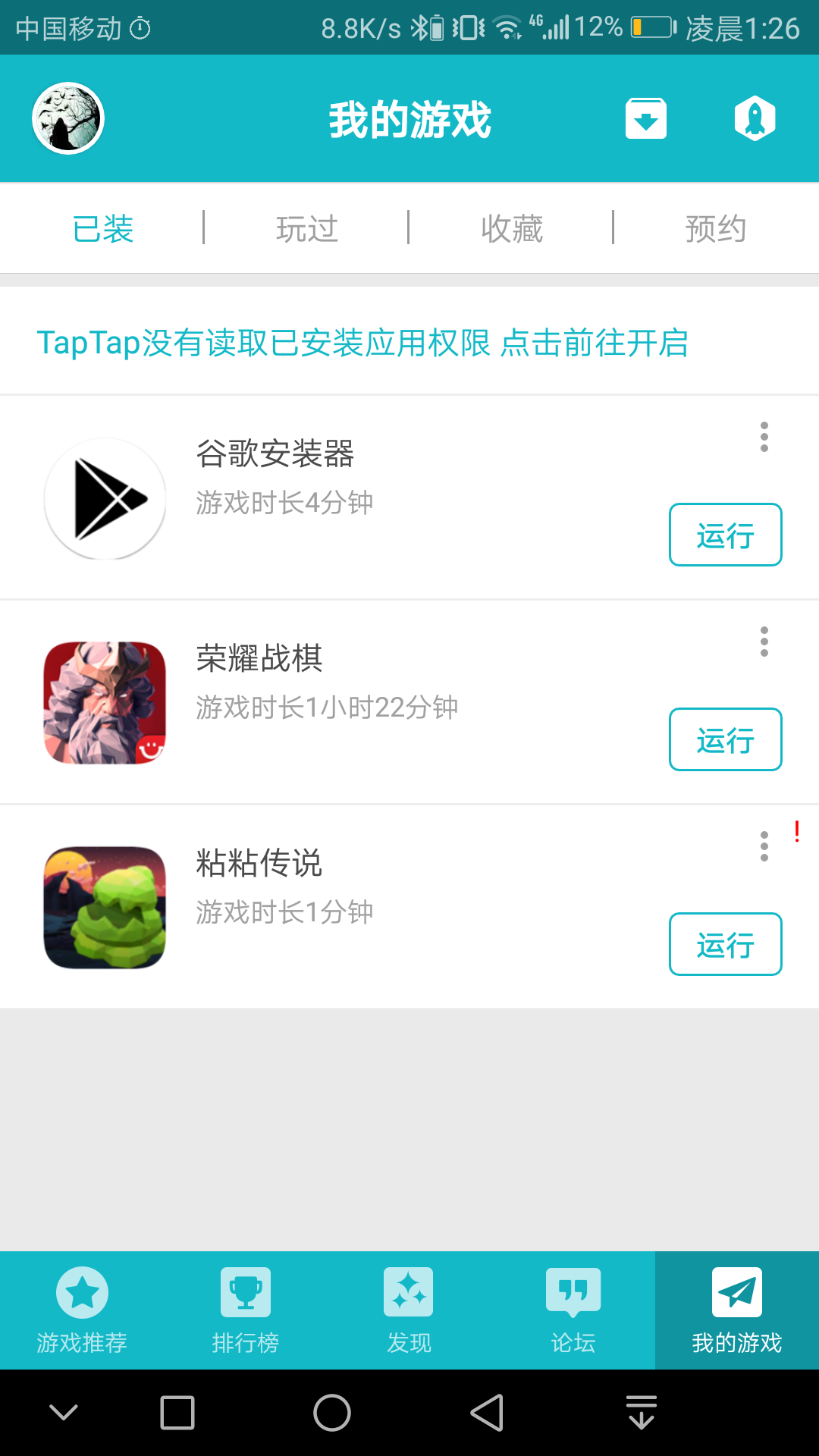Switch to the 预约 tab

[x=715, y=228]
